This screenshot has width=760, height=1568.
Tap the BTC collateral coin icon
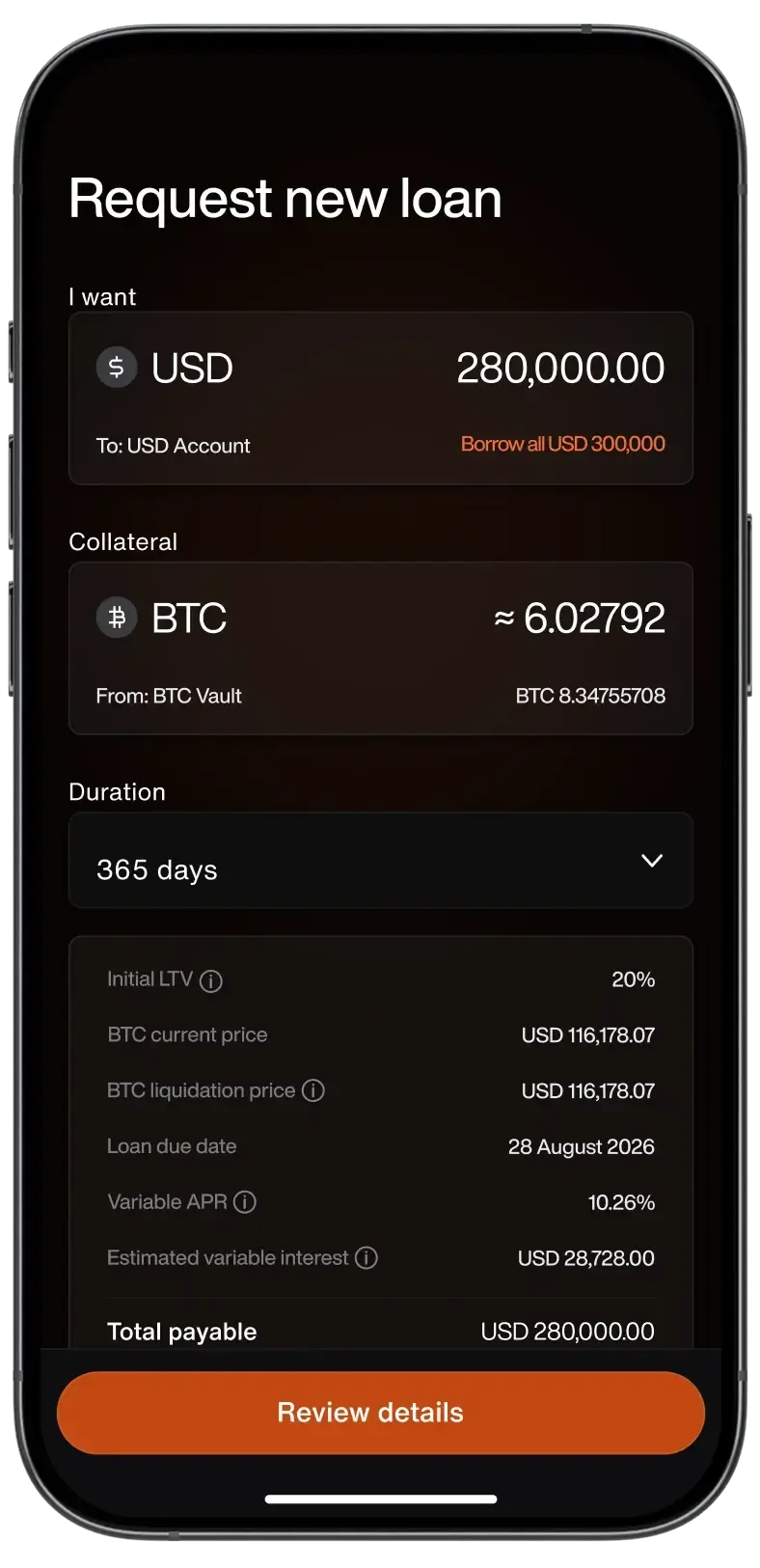tap(117, 618)
